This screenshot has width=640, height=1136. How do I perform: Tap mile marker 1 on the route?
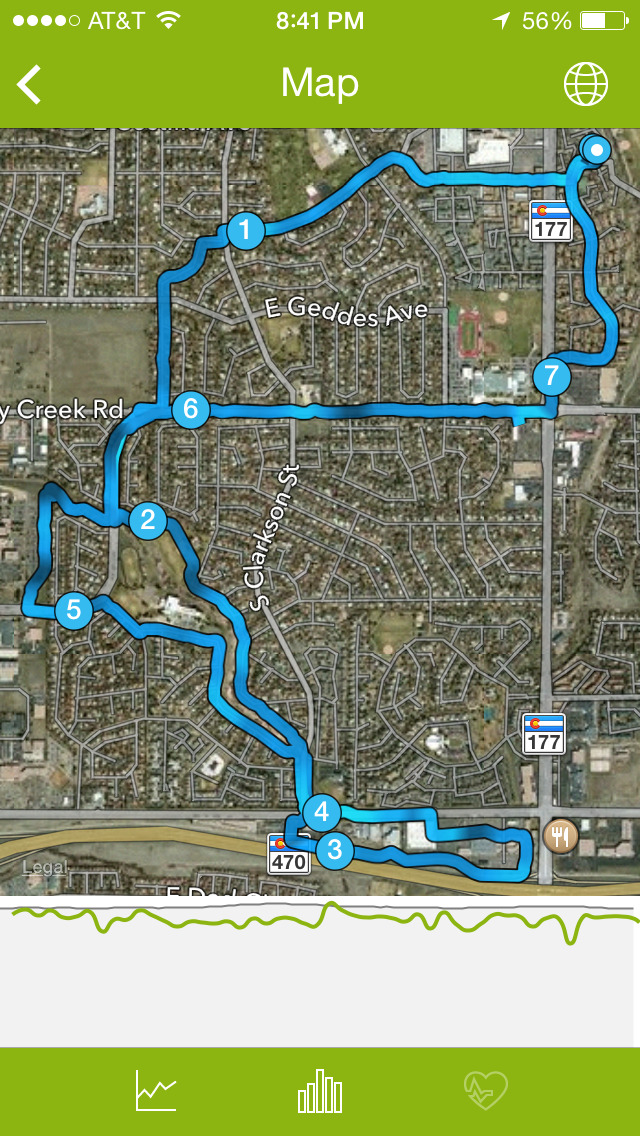245,231
